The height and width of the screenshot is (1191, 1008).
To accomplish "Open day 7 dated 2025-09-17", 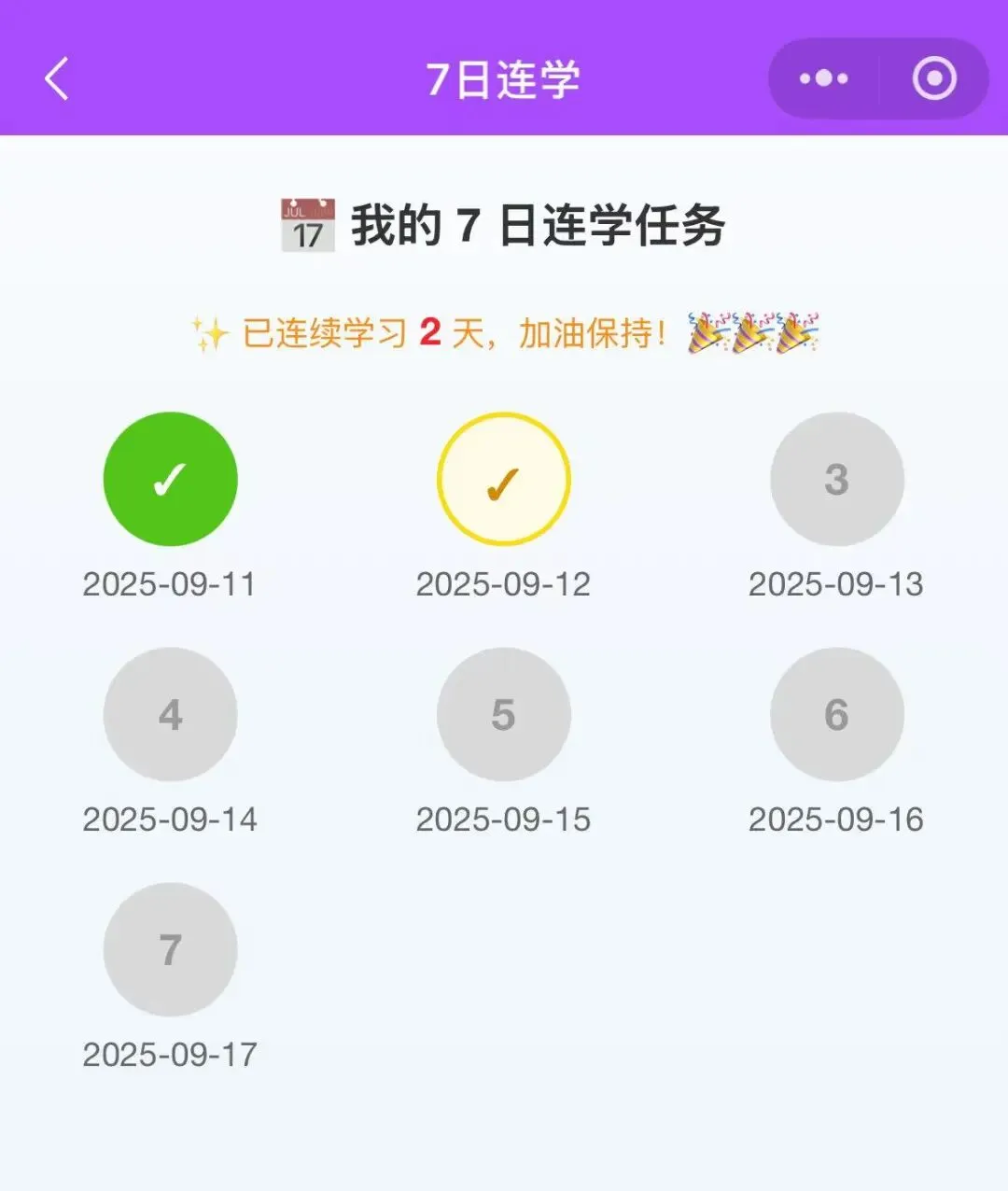I will [x=170, y=949].
